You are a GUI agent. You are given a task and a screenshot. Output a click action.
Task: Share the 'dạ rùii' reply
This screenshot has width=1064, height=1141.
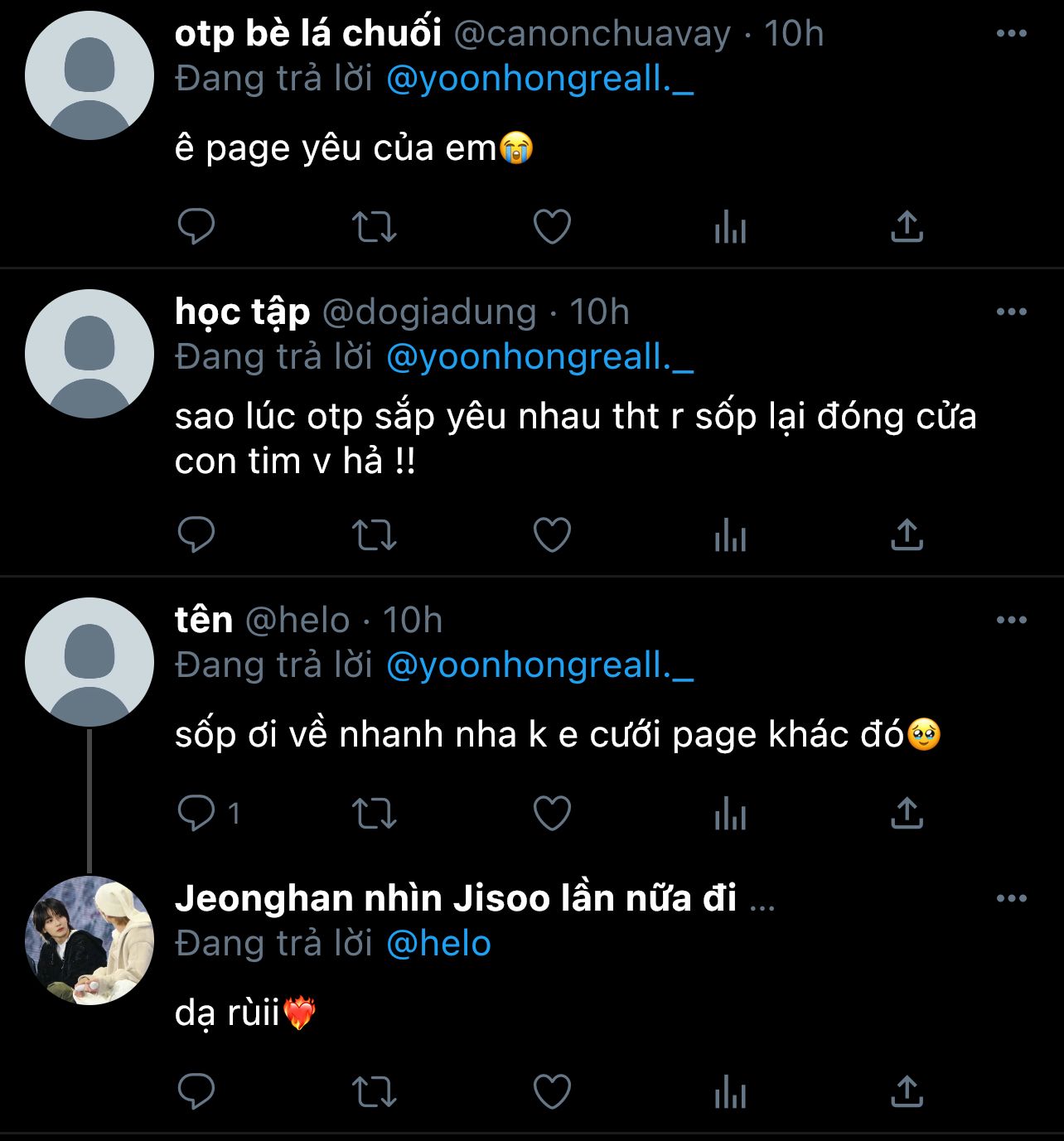907,1091
